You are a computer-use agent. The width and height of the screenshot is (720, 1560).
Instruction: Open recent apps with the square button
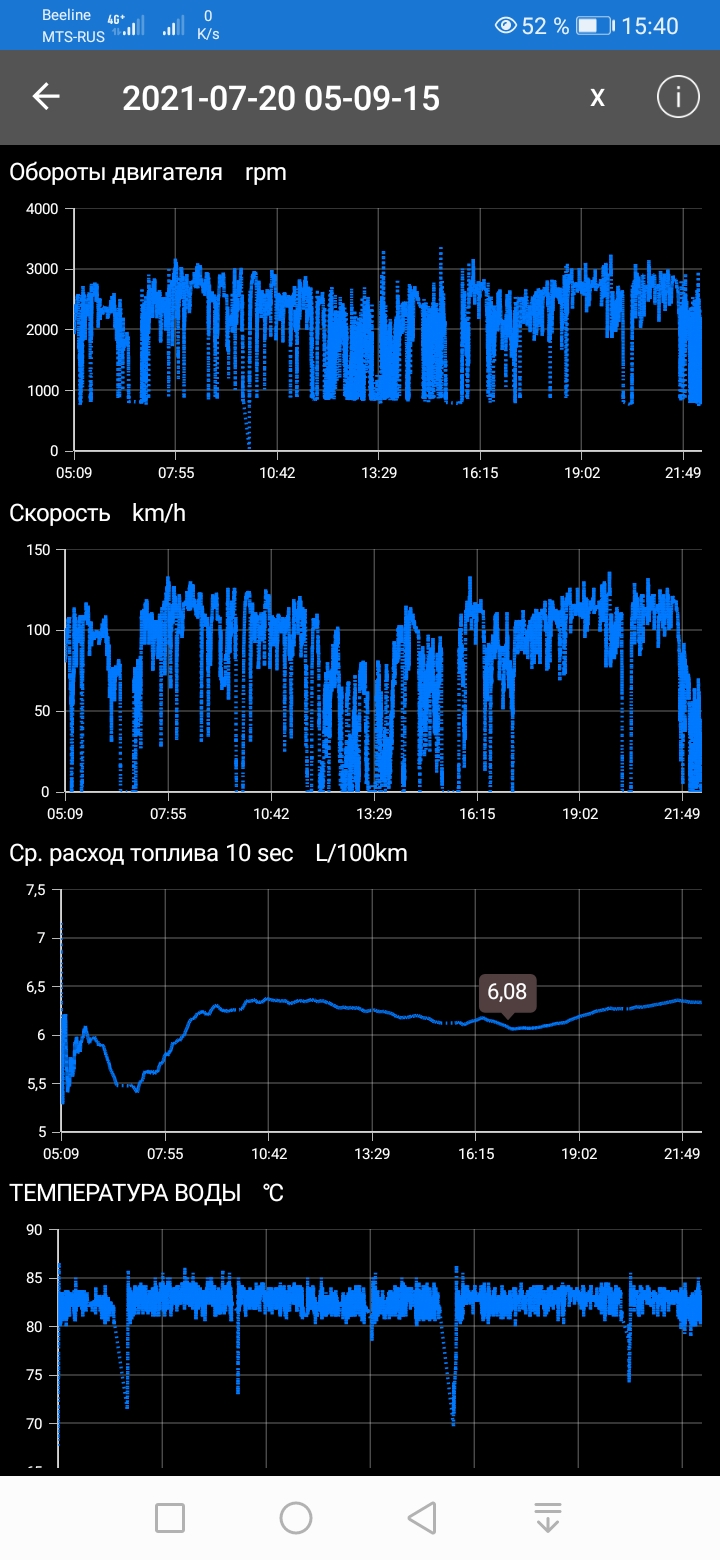[x=170, y=1518]
